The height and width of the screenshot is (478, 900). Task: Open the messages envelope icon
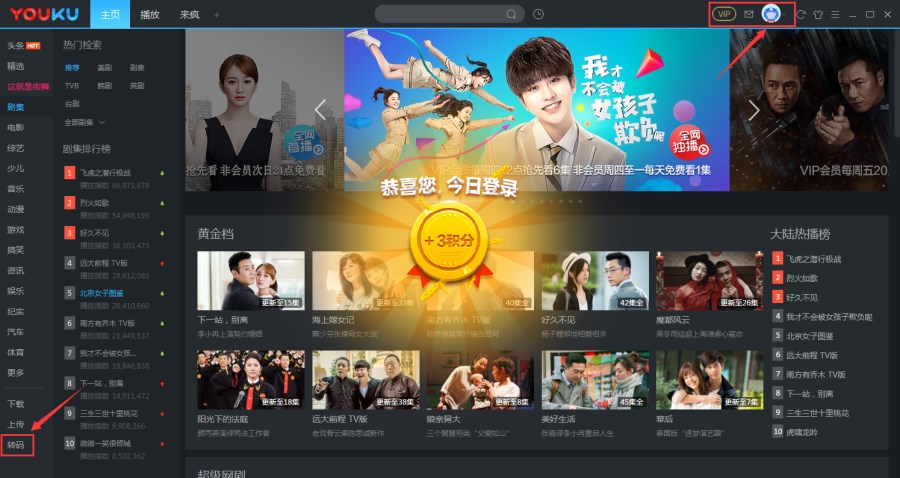[x=748, y=14]
